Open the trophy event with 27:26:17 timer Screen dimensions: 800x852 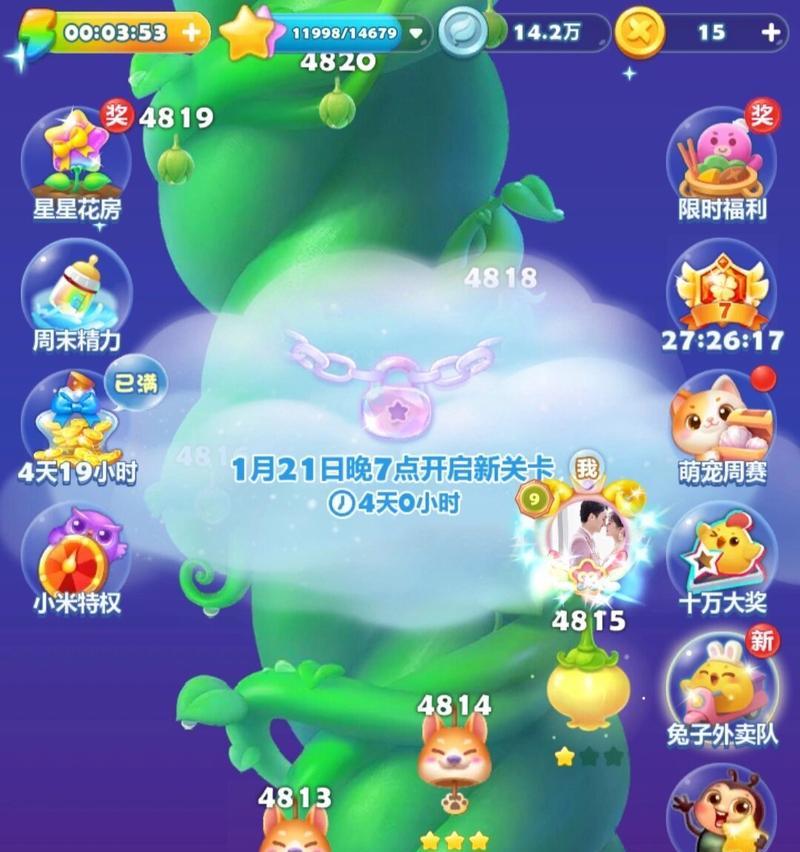[722, 290]
